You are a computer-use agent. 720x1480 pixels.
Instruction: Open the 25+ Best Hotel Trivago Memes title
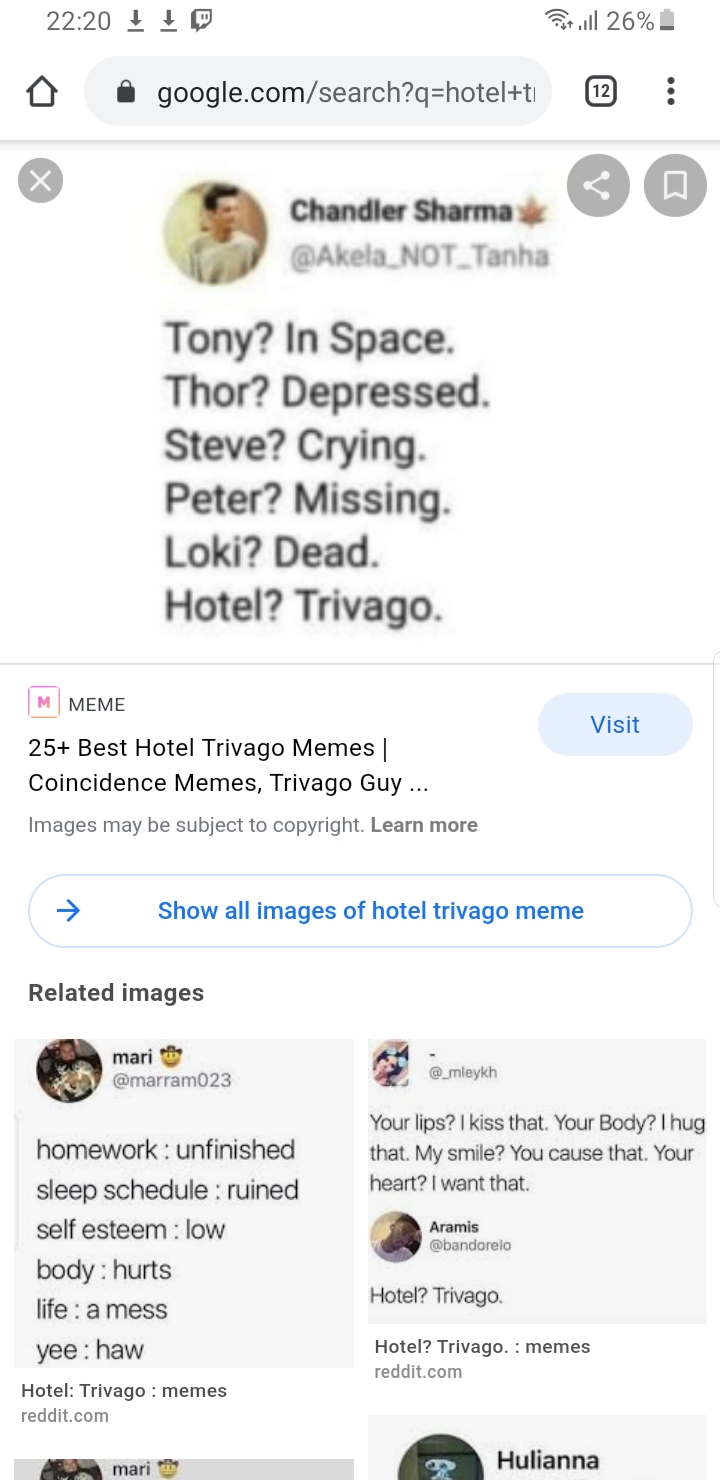tap(228, 765)
